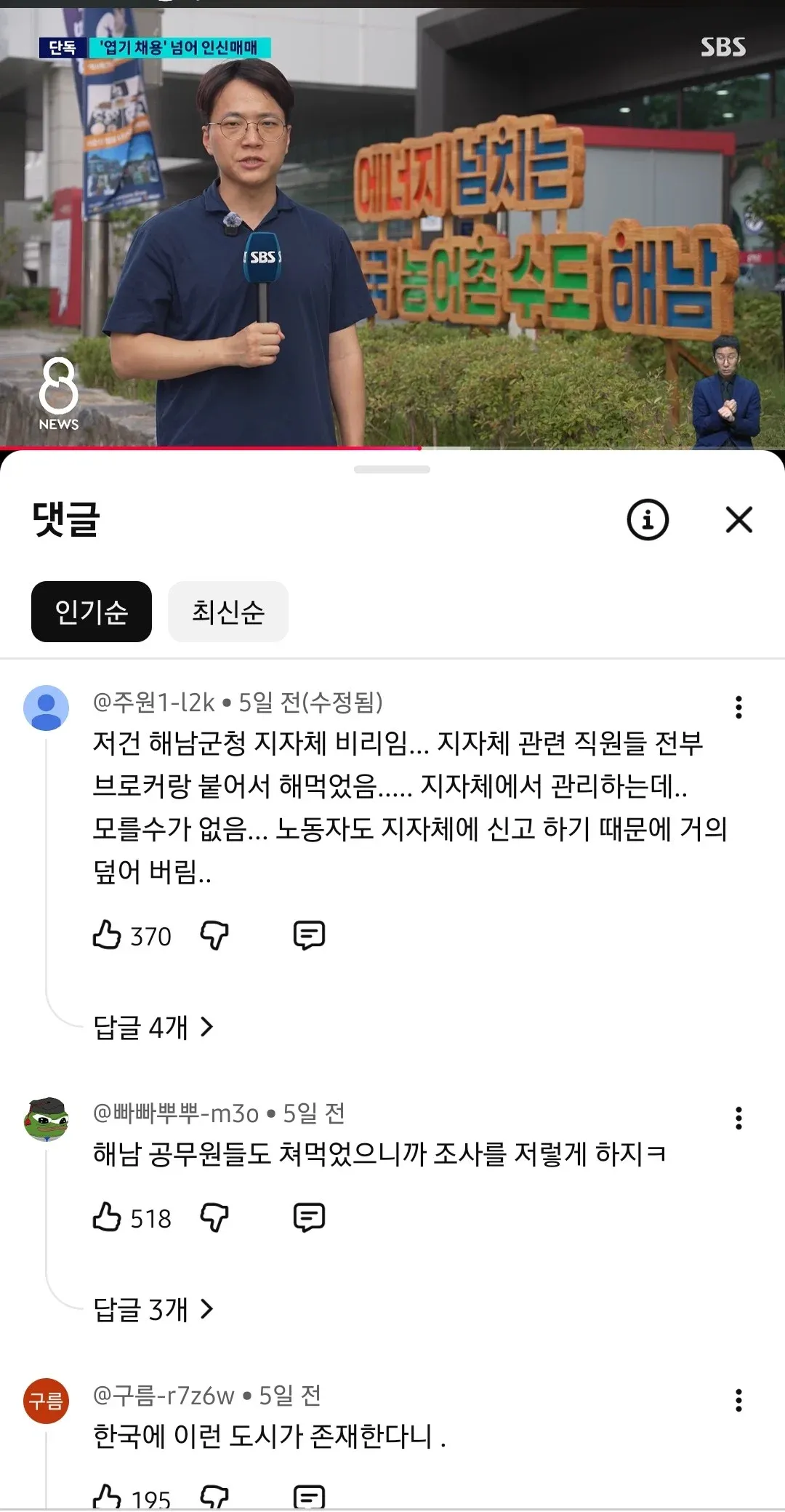Close the comments panel
This screenshot has width=785, height=1512.
tap(738, 520)
